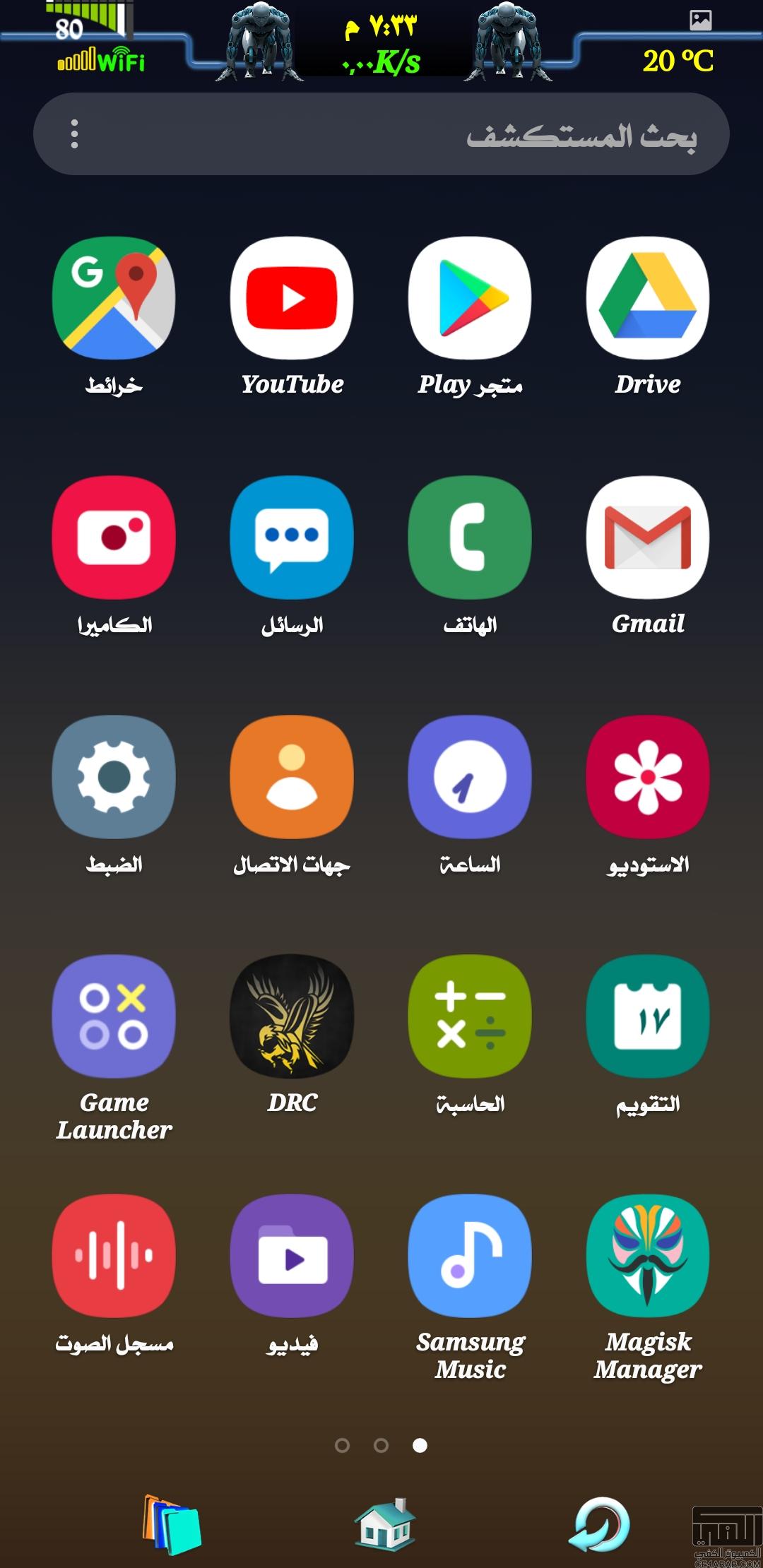
Task: Launch the Google Maps app
Action: pos(114,298)
